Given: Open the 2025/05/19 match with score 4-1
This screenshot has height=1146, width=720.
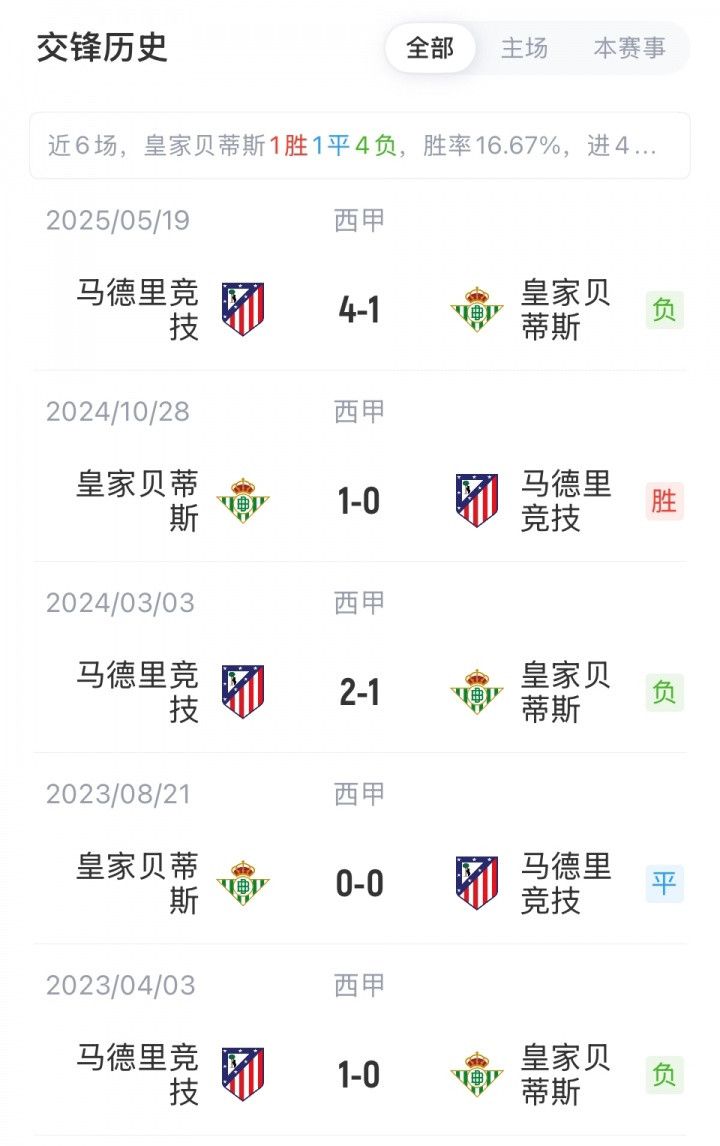Looking at the screenshot, I should tap(360, 310).
